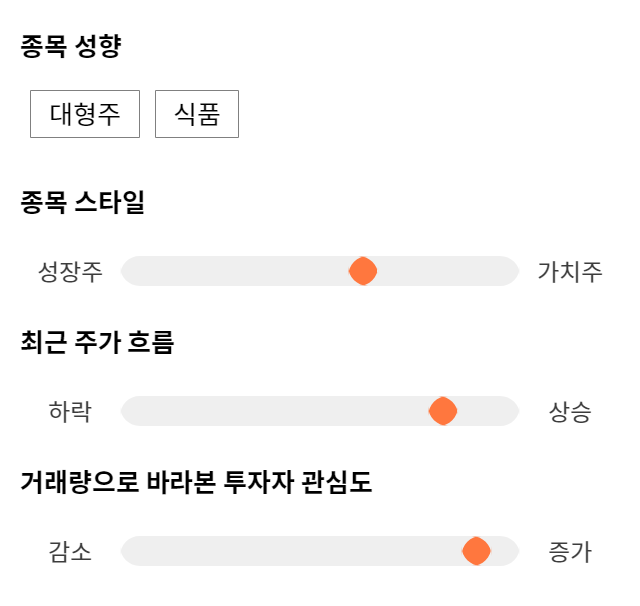Screen dimensions: 640x606
Task: Select the 대형주 tag chip
Action: tap(85, 114)
